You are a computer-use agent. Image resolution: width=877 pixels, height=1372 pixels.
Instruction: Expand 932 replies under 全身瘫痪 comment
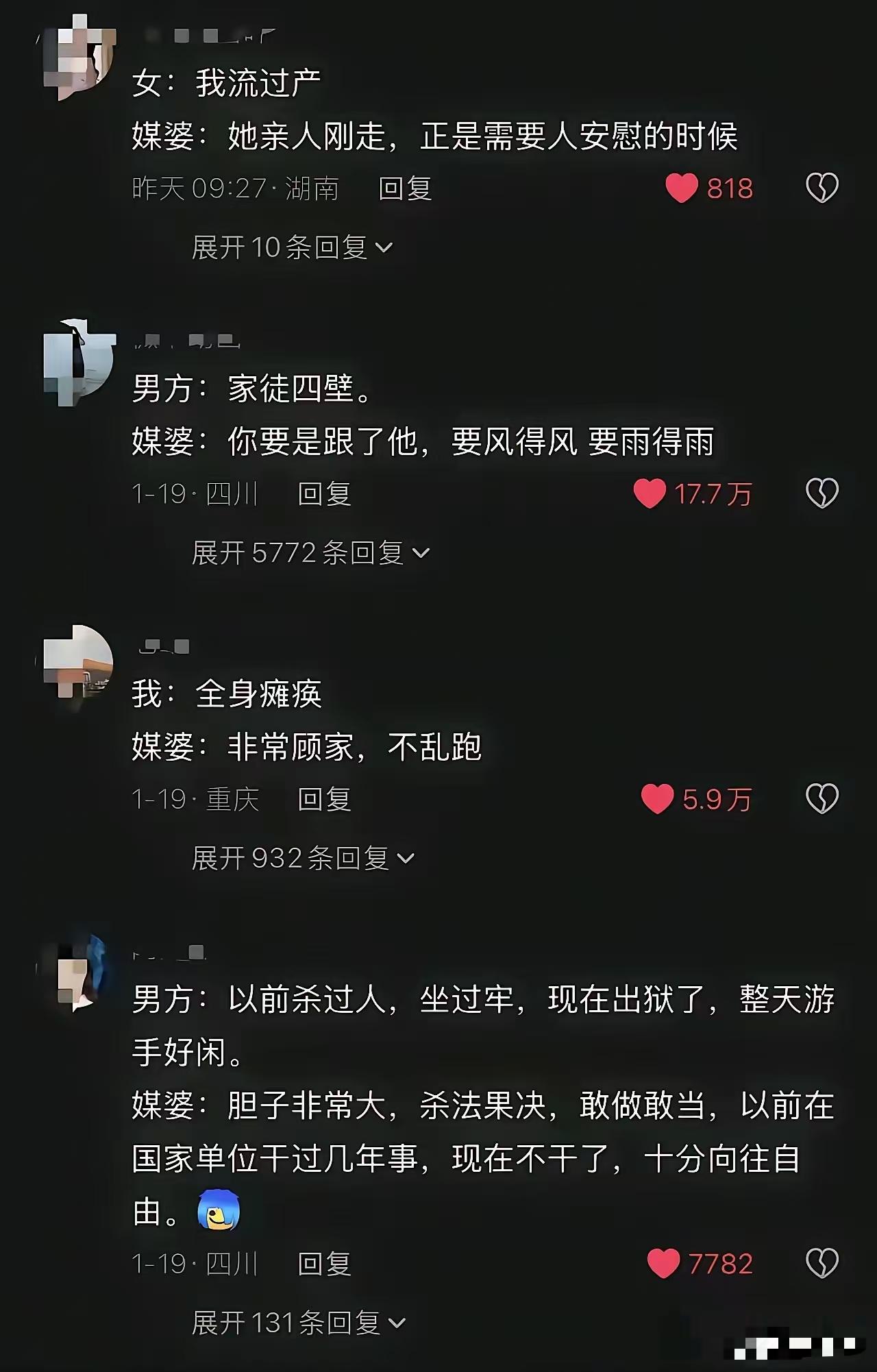click(x=301, y=857)
